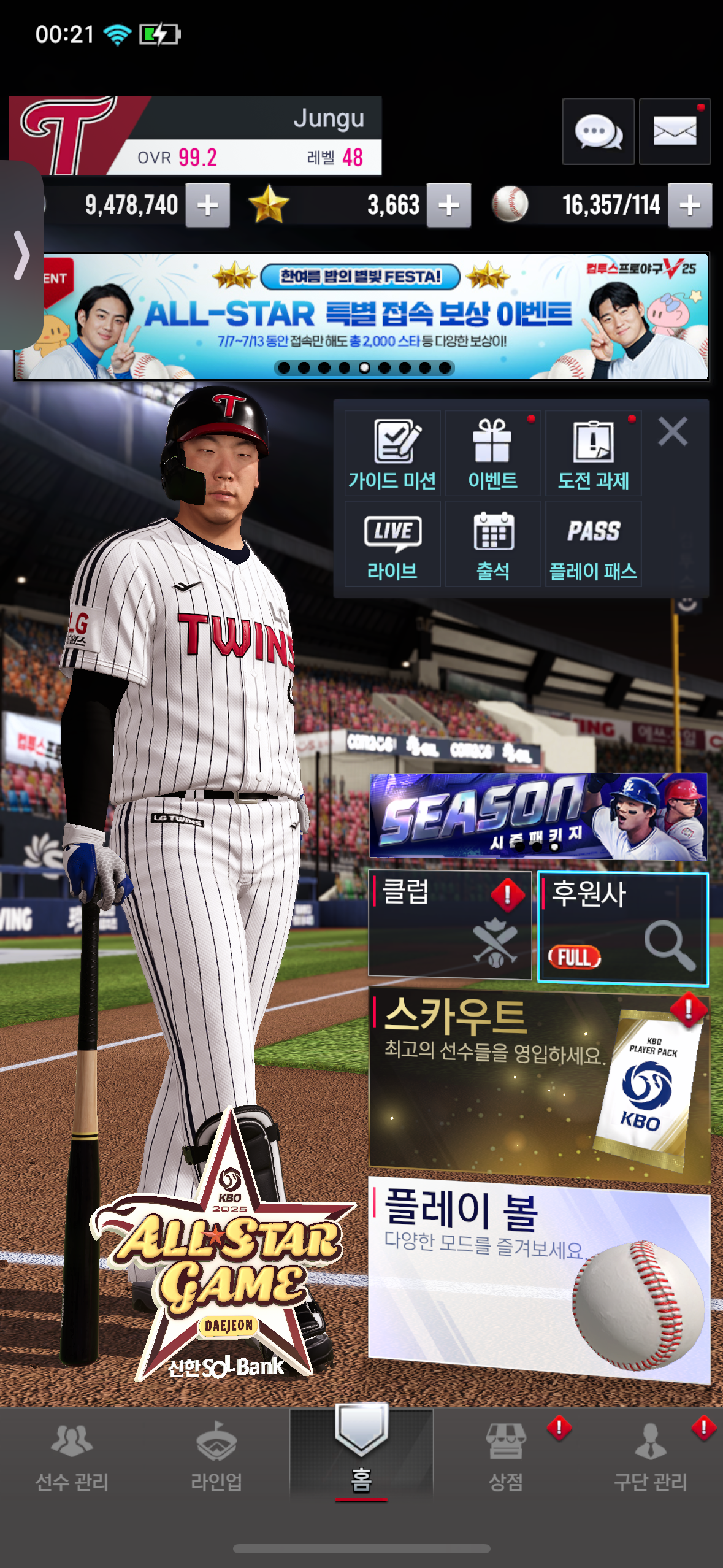Open the mailbox envelope icon

coord(675,131)
